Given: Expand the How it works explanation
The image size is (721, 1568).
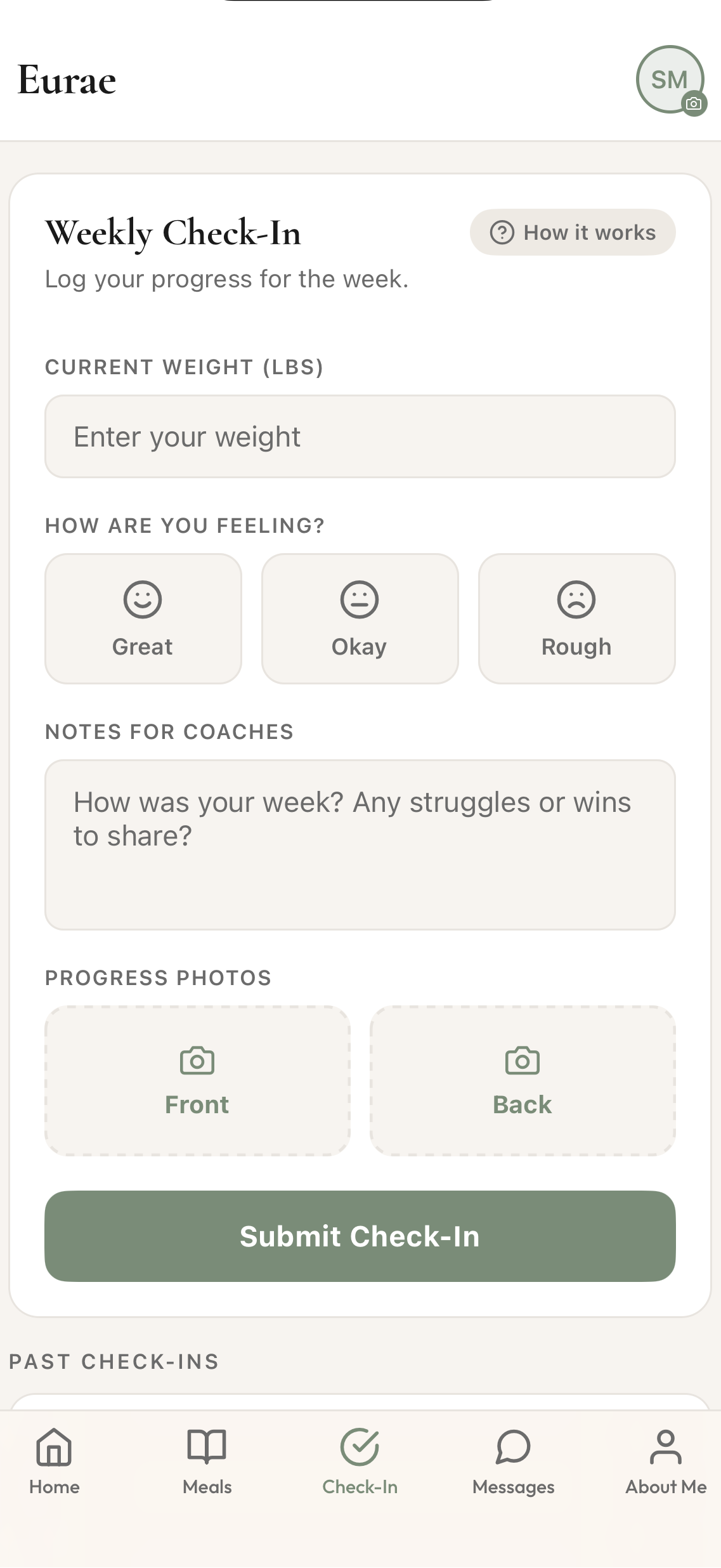Looking at the screenshot, I should coord(572,232).
